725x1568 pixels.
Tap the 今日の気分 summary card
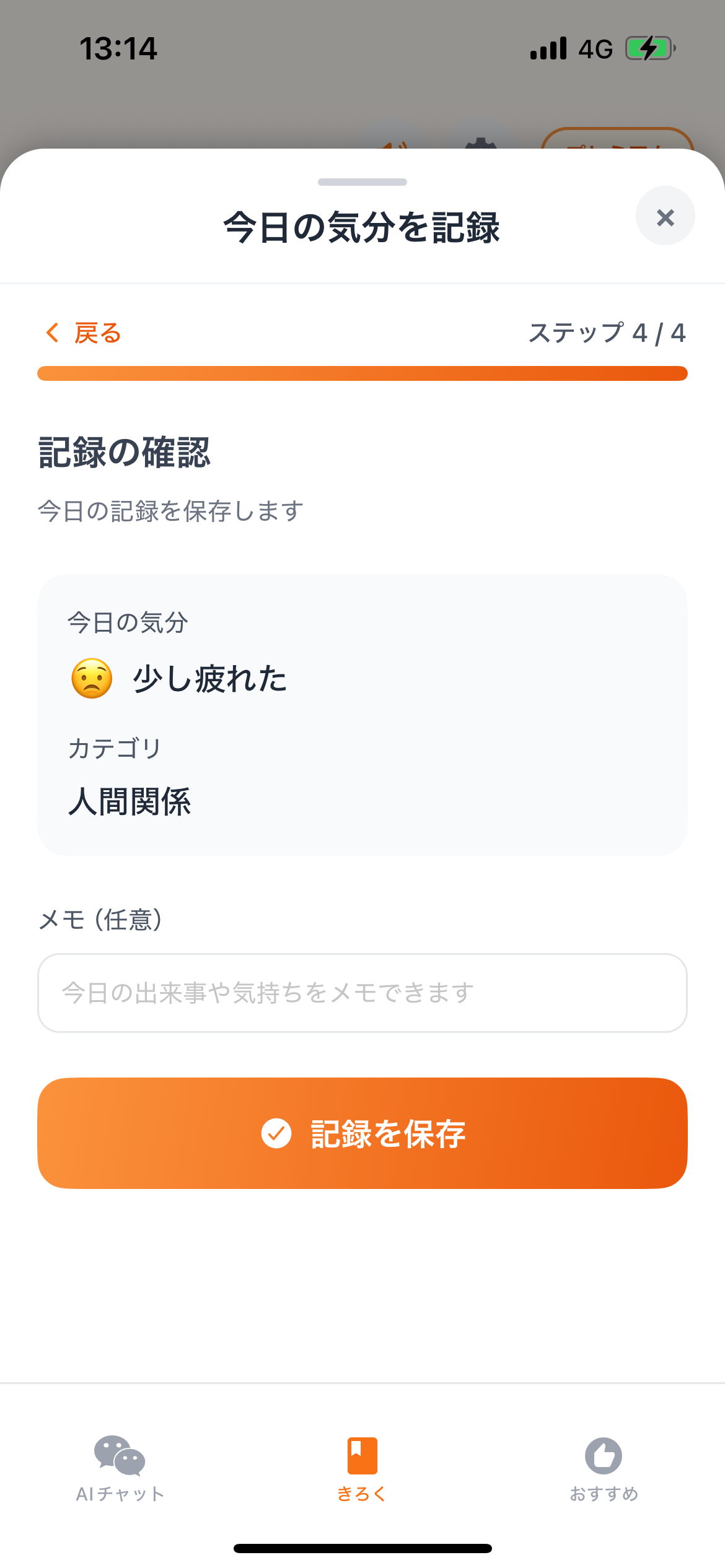[362, 712]
